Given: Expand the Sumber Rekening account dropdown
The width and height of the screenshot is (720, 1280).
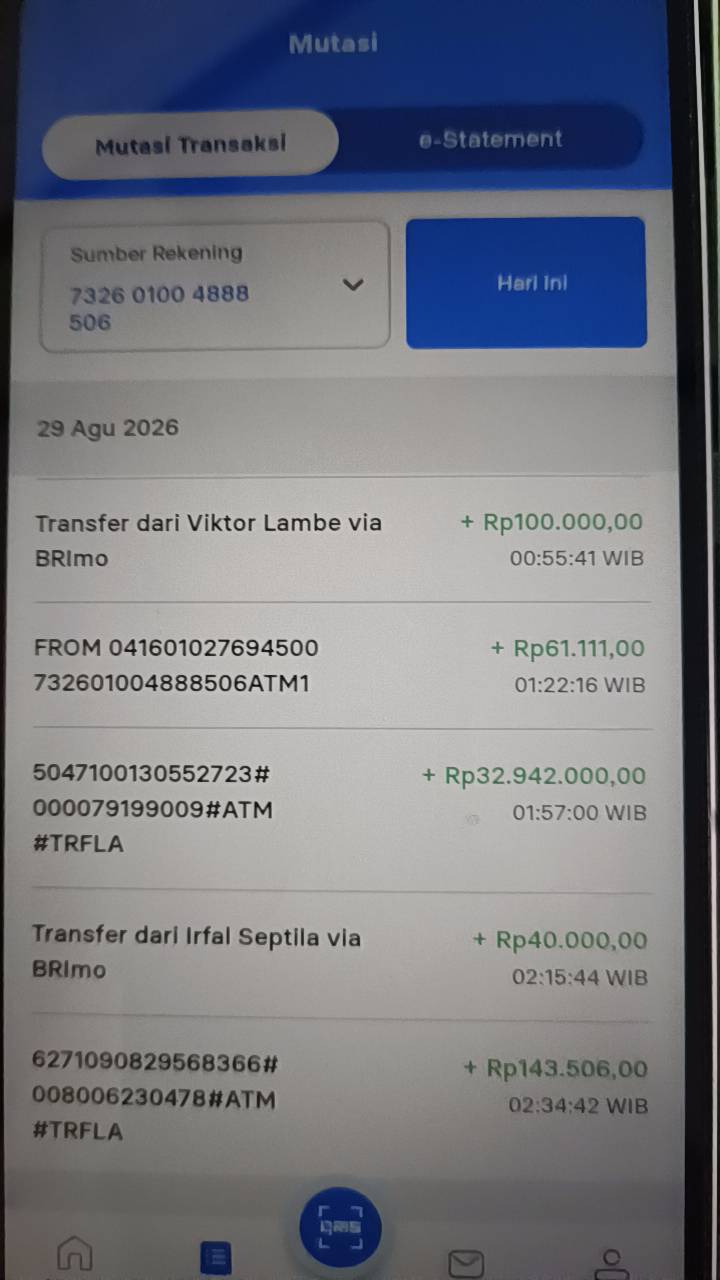Looking at the screenshot, I should coord(214,286).
